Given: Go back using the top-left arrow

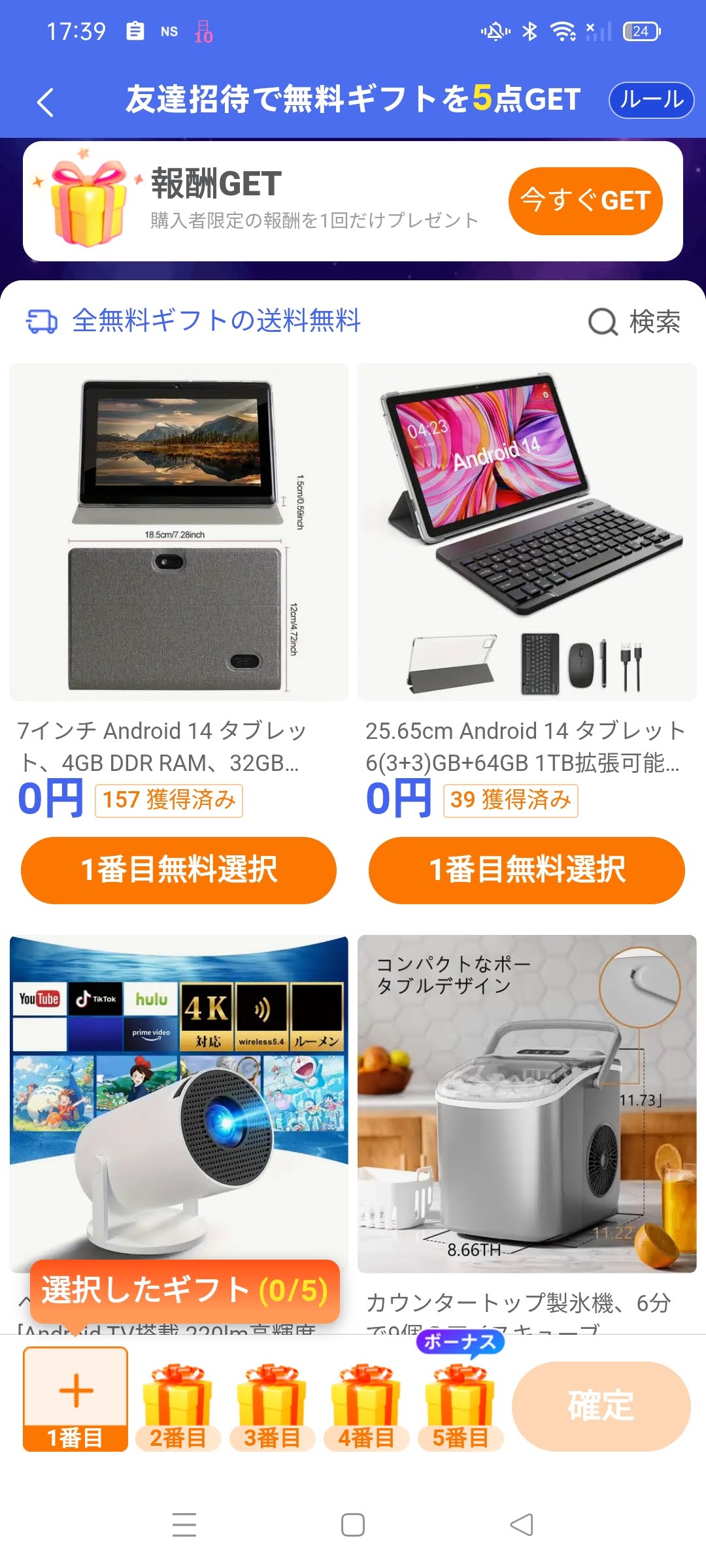Looking at the screenshot, I should (45, 102).
